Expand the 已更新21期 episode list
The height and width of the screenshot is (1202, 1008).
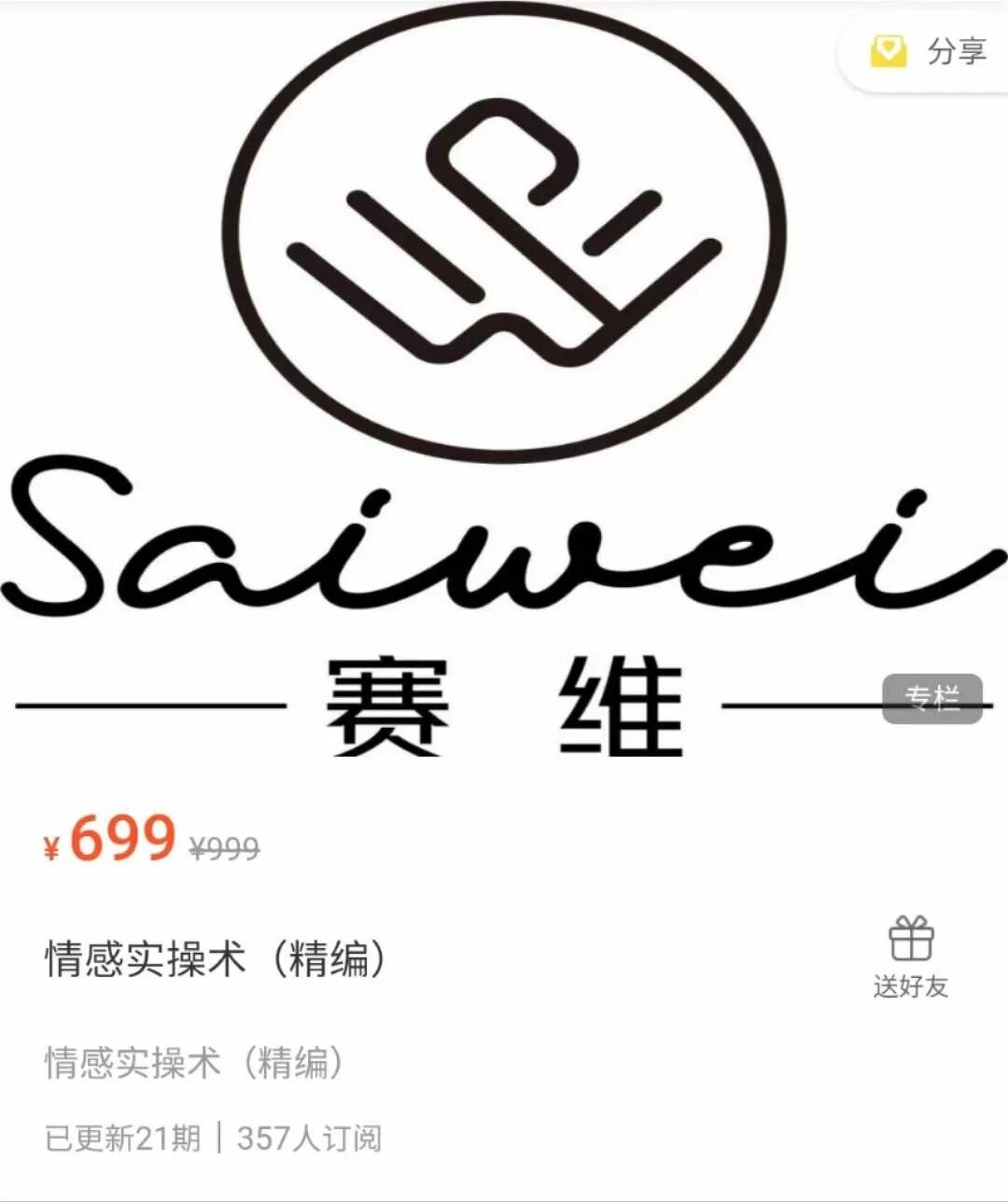tap(123, 1137)
